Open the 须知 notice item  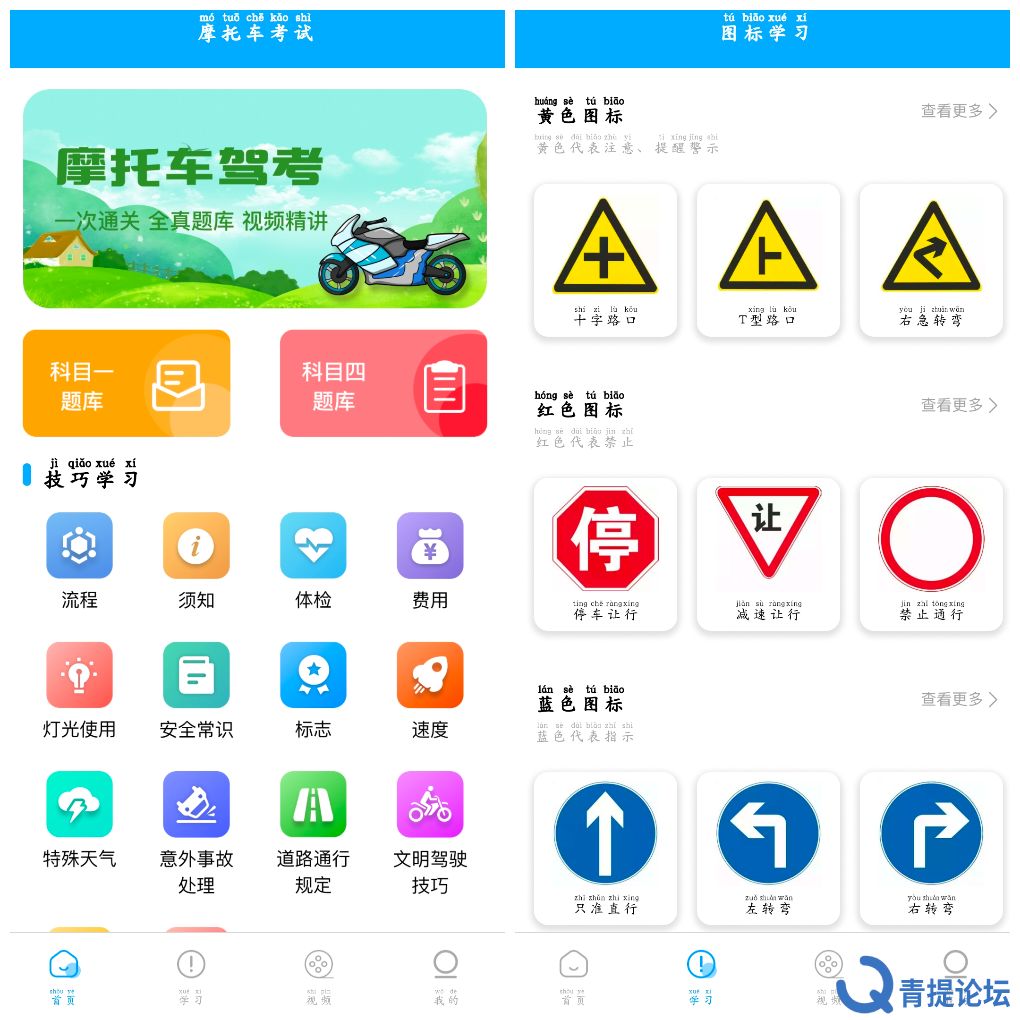[x=196, y=560]
